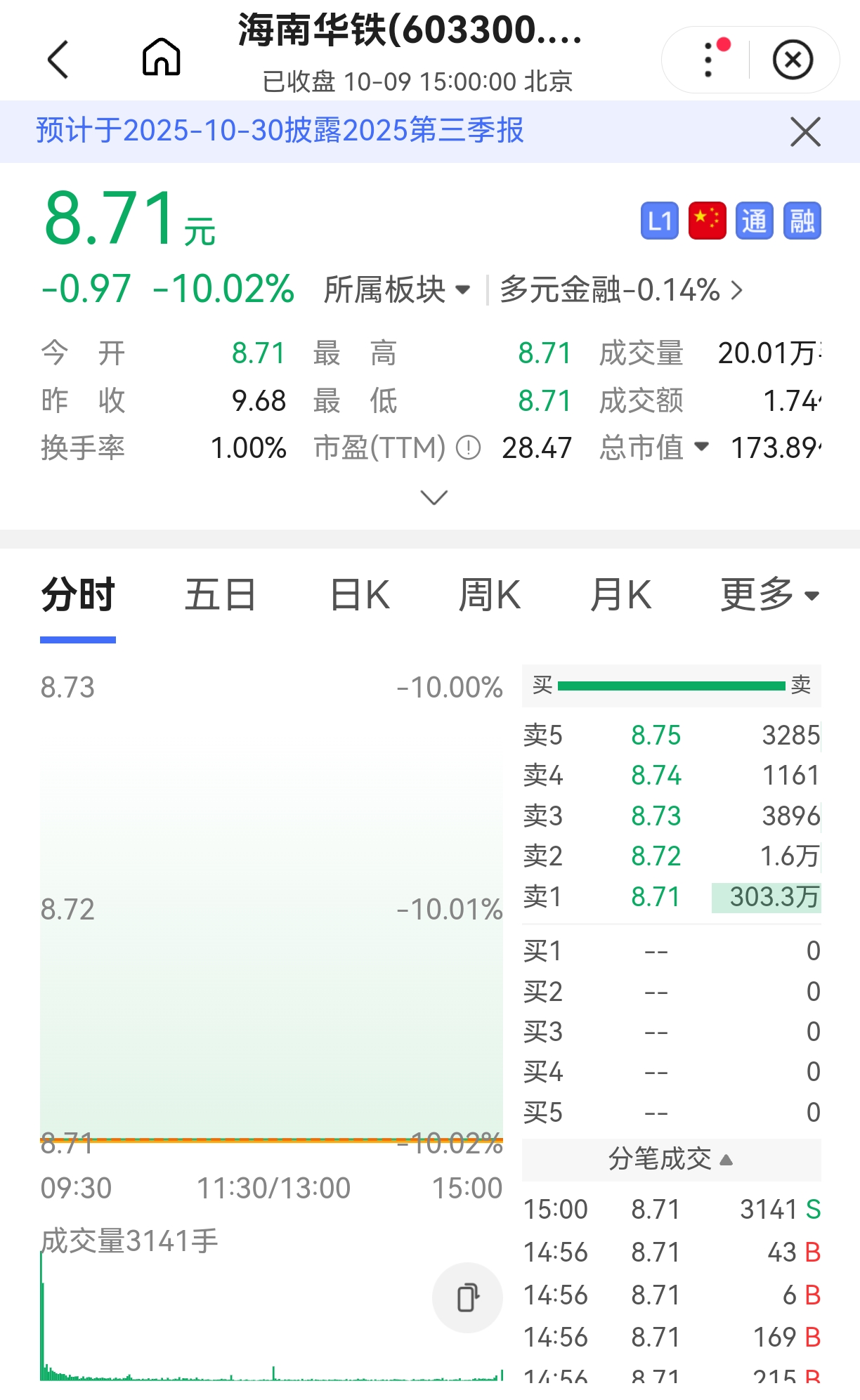Screen dimensions: 860x1400
Task: Switch to the 周K chart tab
Action: pyautogui.click(x=489, y=596)
